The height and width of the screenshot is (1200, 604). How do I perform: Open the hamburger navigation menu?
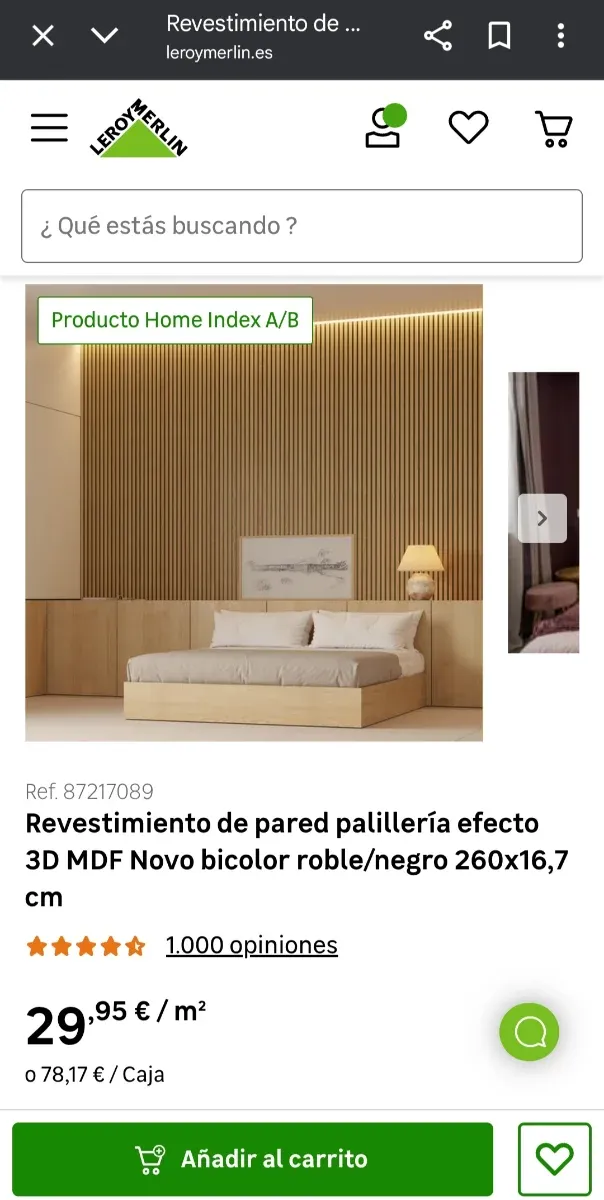[x=49, y=128]
